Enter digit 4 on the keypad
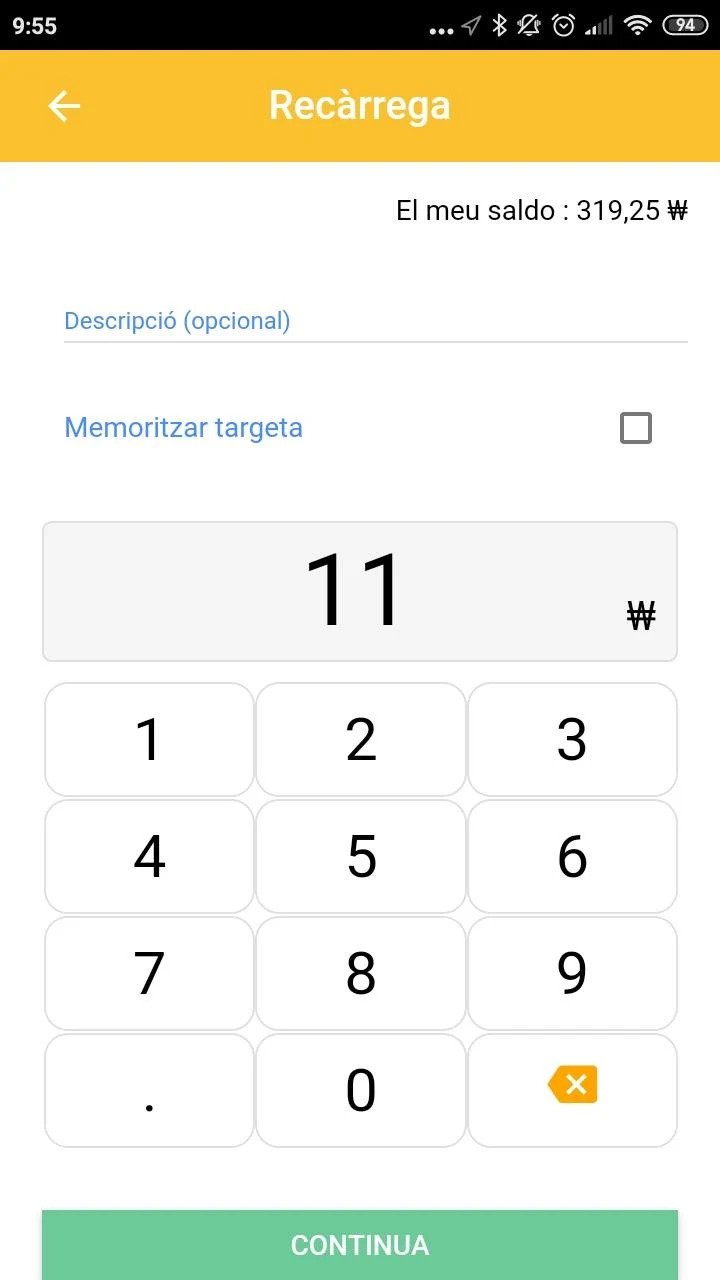The width and height of the screenshot is (720, 1280). (149, 857)
